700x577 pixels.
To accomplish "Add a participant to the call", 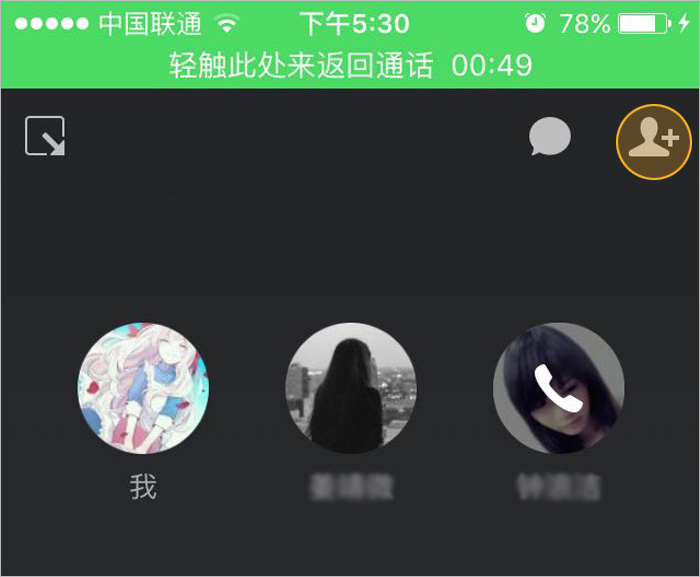I will (x=654, y=141).
